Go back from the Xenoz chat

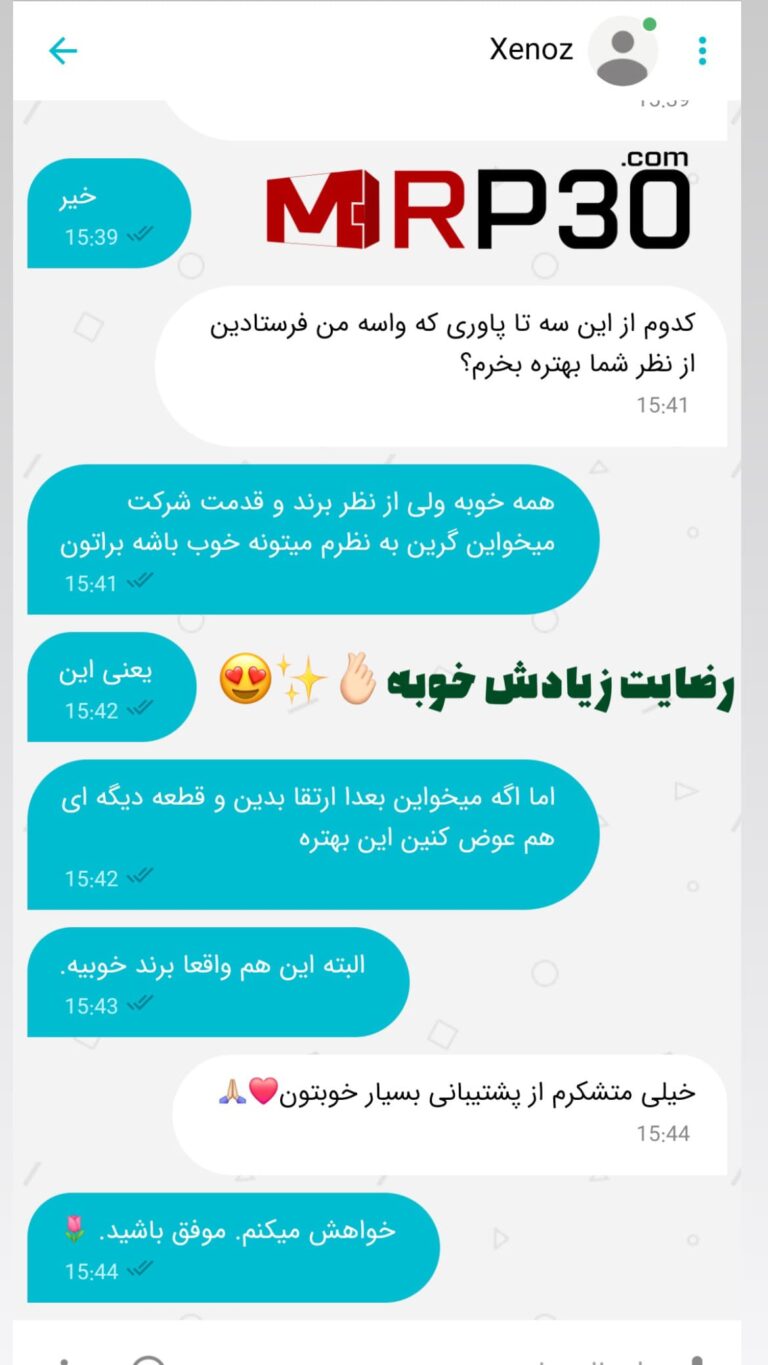click(63, 51)
